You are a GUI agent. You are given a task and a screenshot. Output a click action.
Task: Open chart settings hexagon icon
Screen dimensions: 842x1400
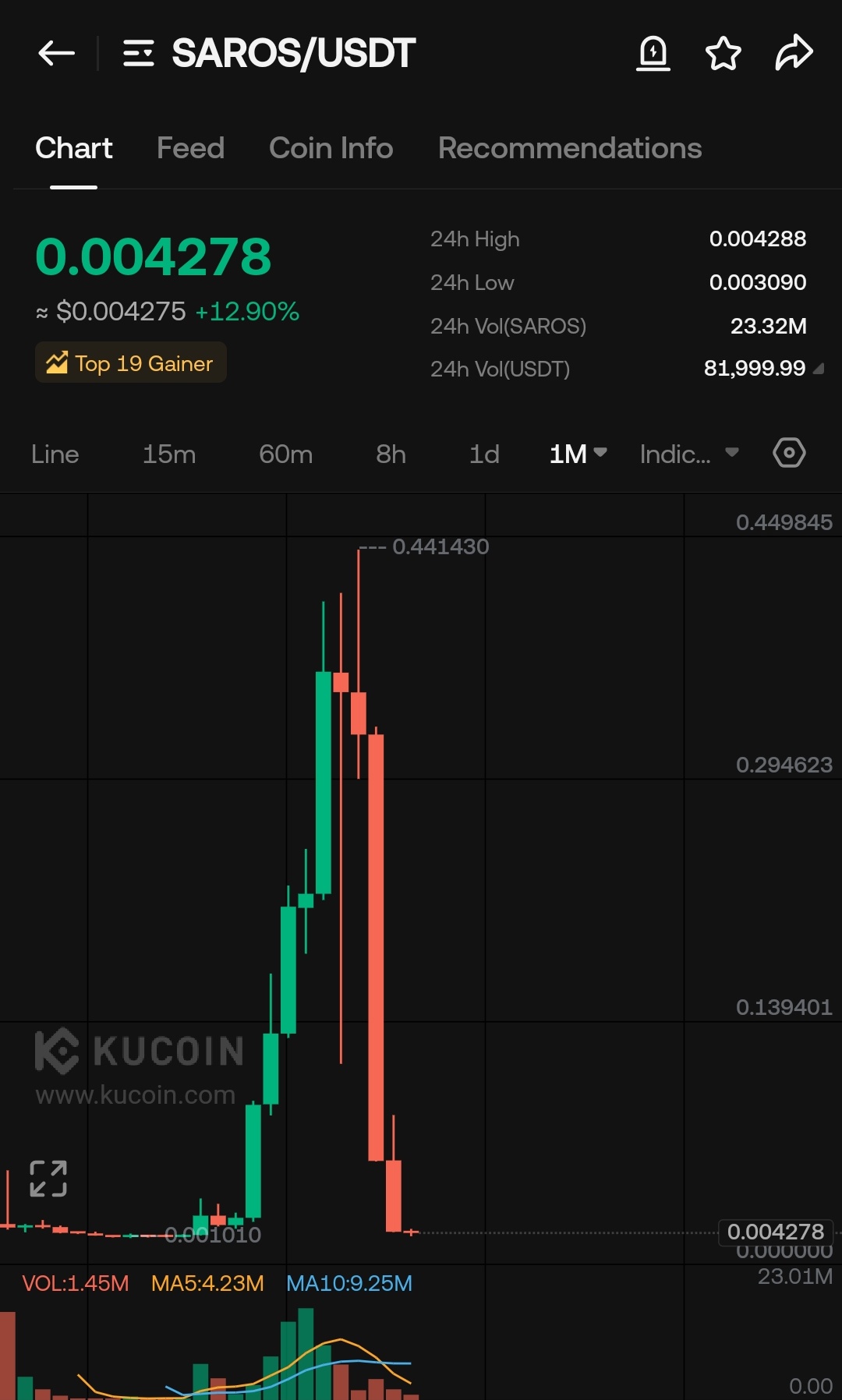click(x=789, y=453)
